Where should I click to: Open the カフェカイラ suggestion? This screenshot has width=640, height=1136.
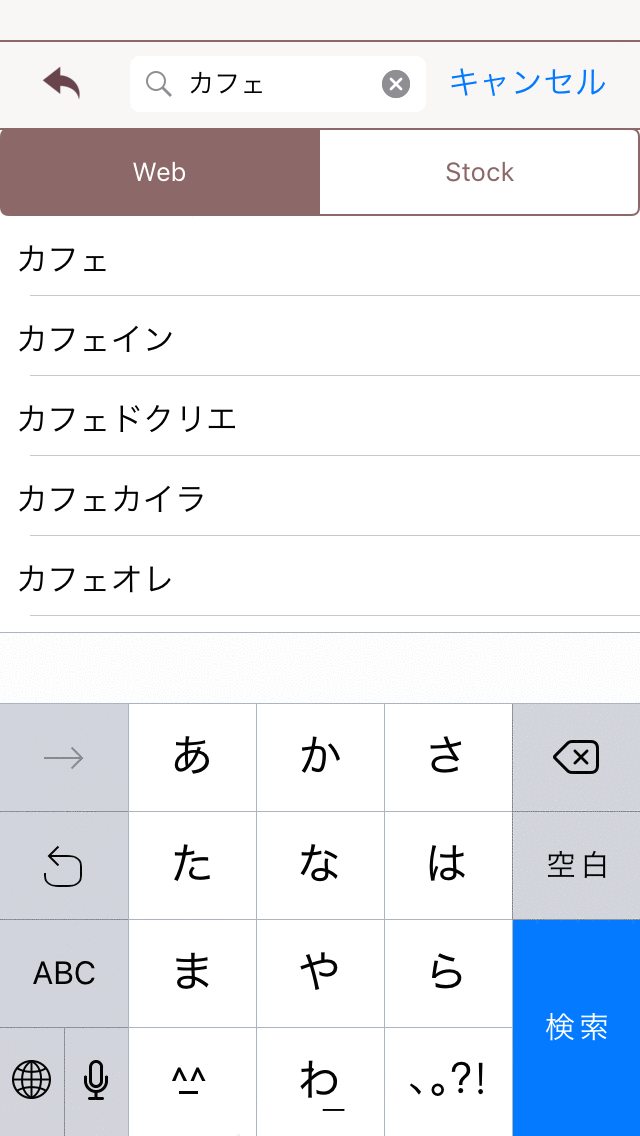pyautogui.click(x=320, y=498)
